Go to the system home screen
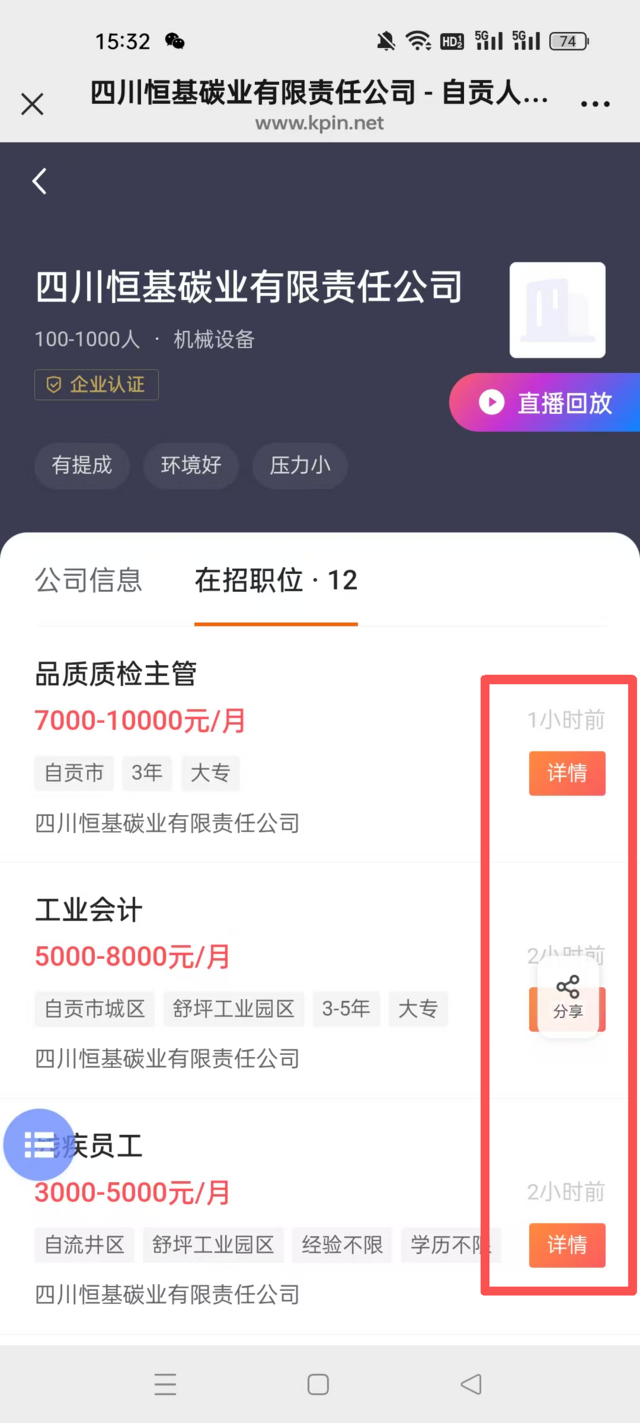The width and height of the screenshot is (640, 1423). [318, 1384]
